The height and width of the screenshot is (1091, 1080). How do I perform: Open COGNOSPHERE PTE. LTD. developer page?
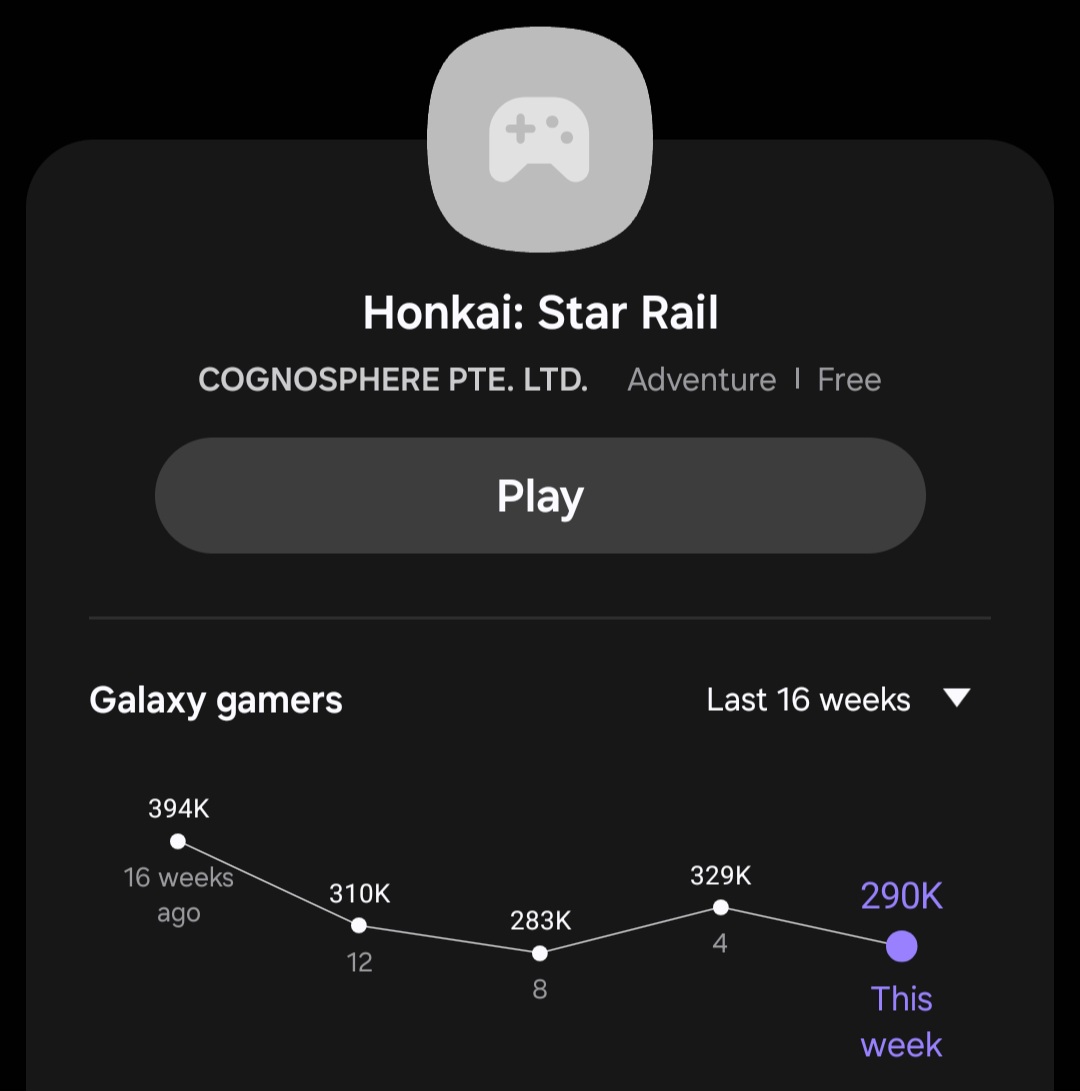[x=393, y=380]
